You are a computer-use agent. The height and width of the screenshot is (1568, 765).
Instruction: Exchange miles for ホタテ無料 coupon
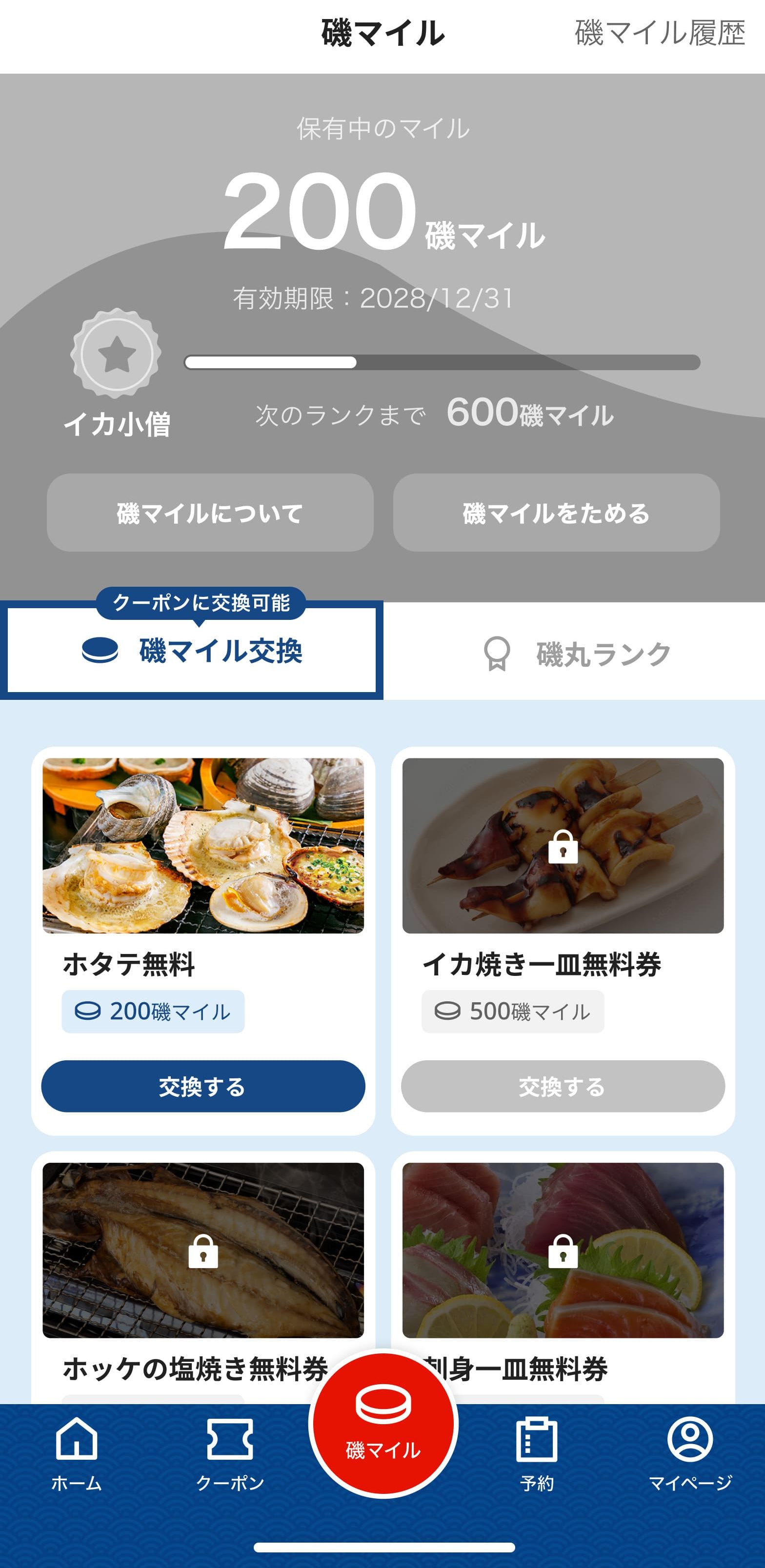click(x=203, y=1087)
